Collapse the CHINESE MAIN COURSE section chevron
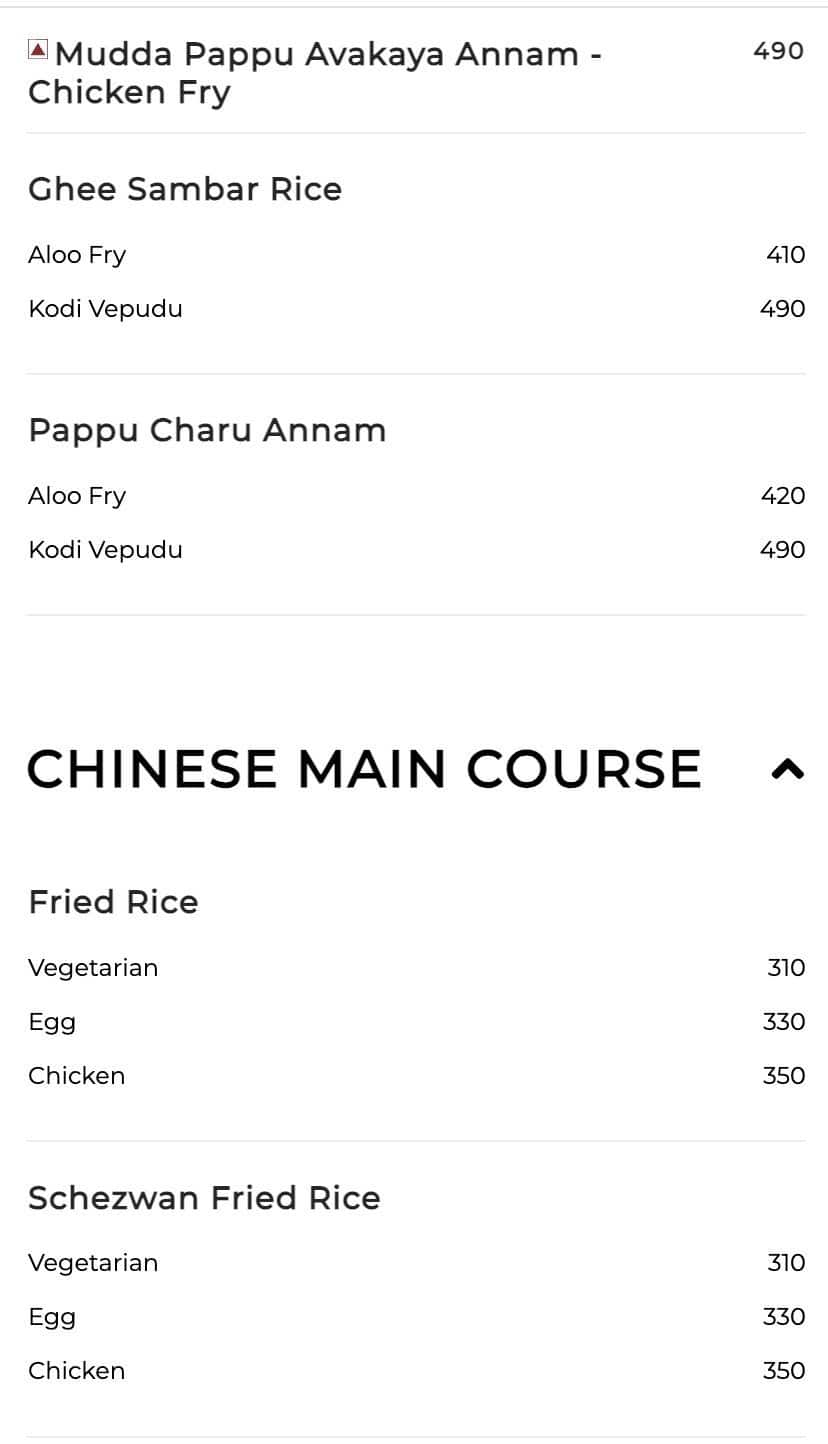 tap(787, 770)
